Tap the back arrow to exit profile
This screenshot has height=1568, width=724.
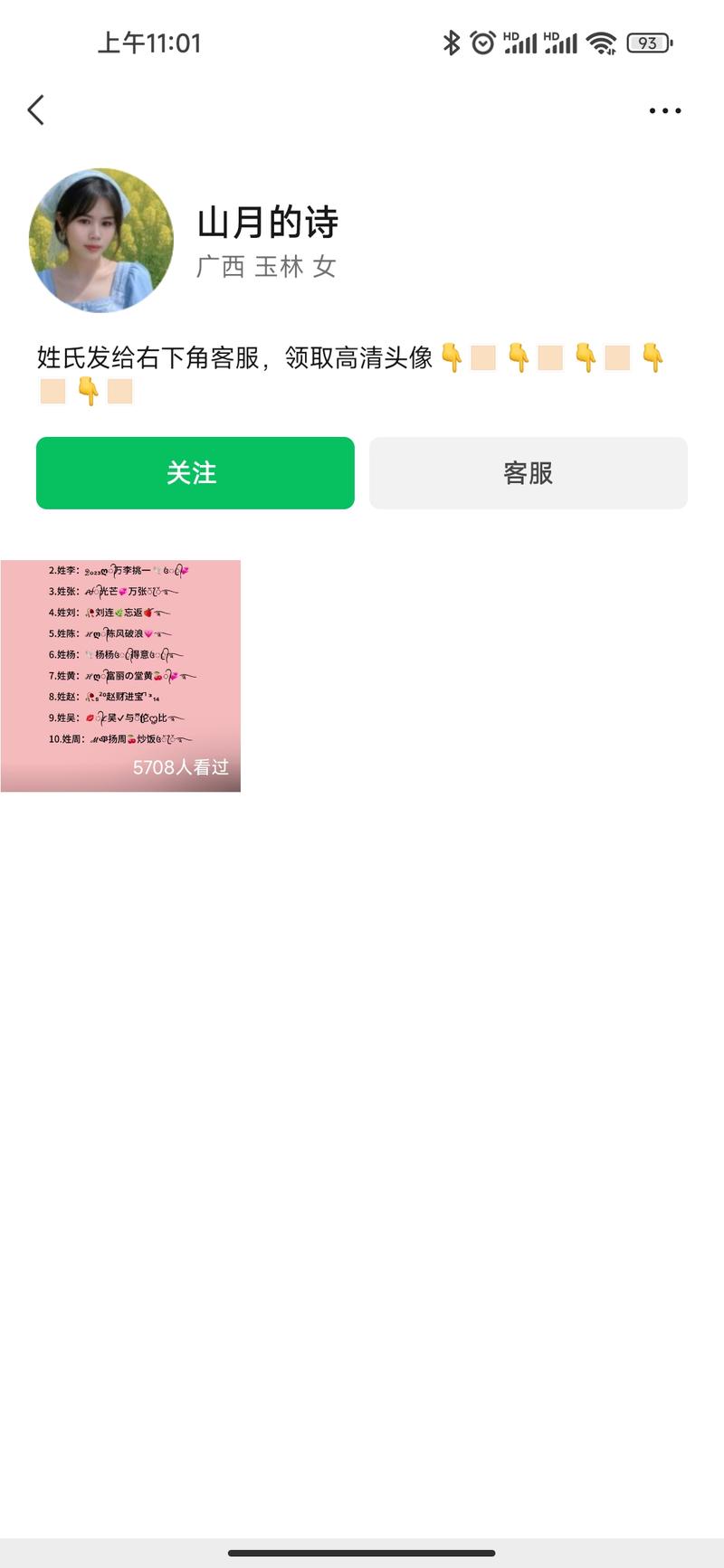(x=34, y=109)
